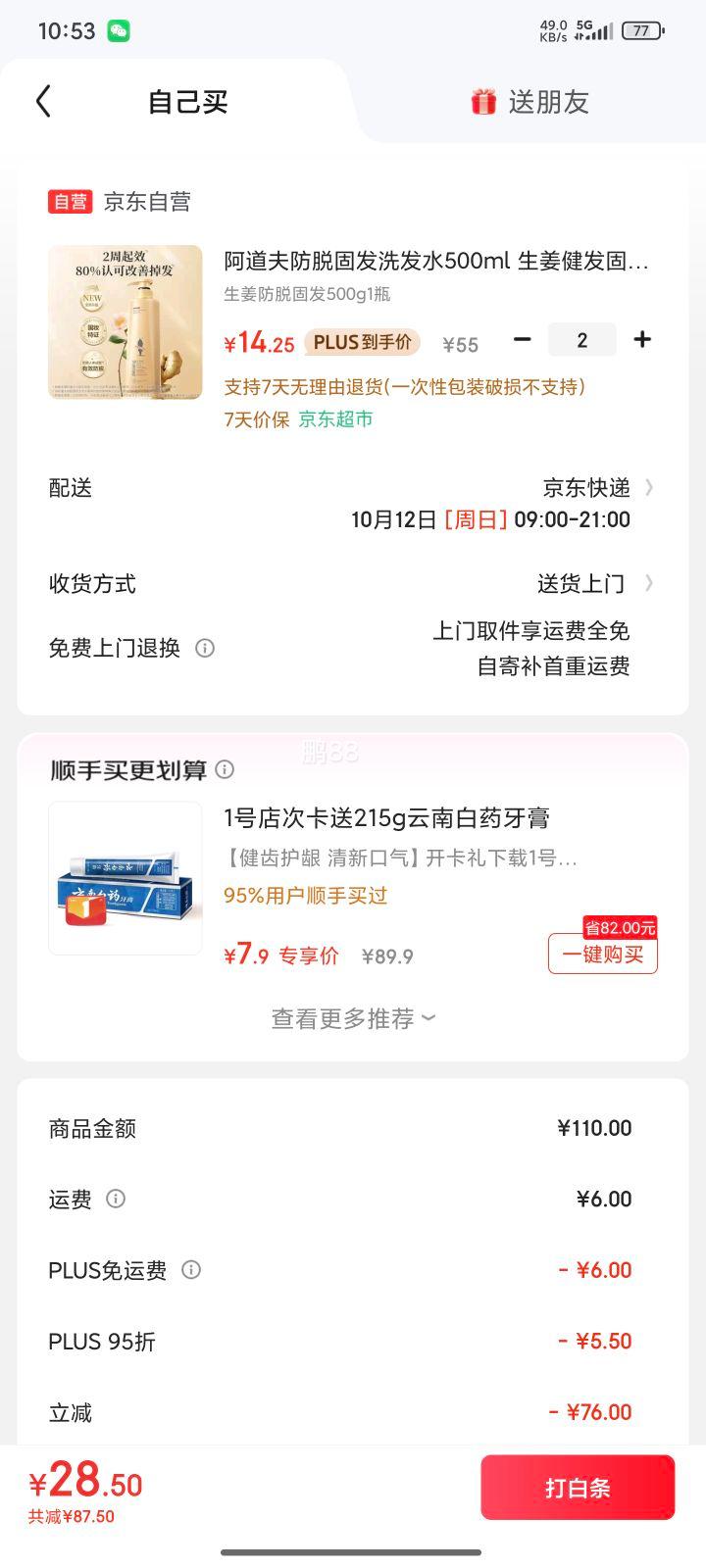This screenshot has height=1568, width=706.
Task: Open the 阿道夫 shampoo product image
Action: point(126,322)
